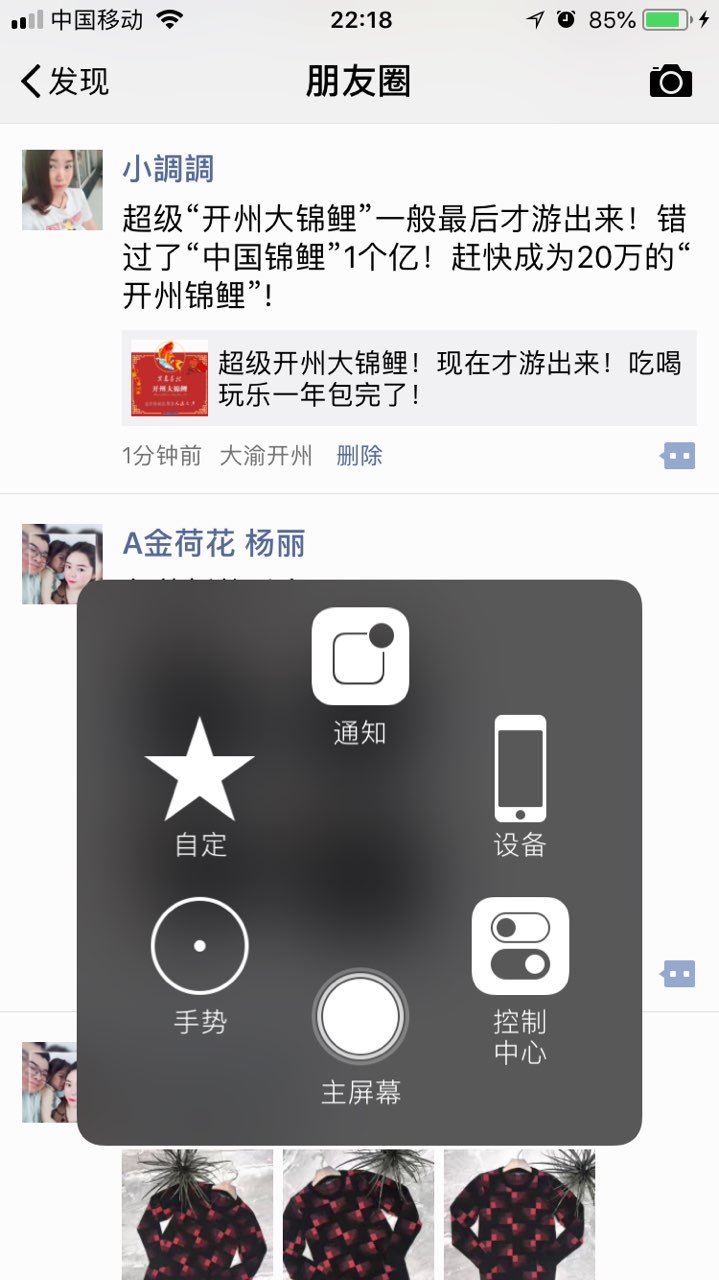Viewport: 719px width, 1280px height.
Task: View A金荷花 杨丽's profile name
Action: click(213, 544)
